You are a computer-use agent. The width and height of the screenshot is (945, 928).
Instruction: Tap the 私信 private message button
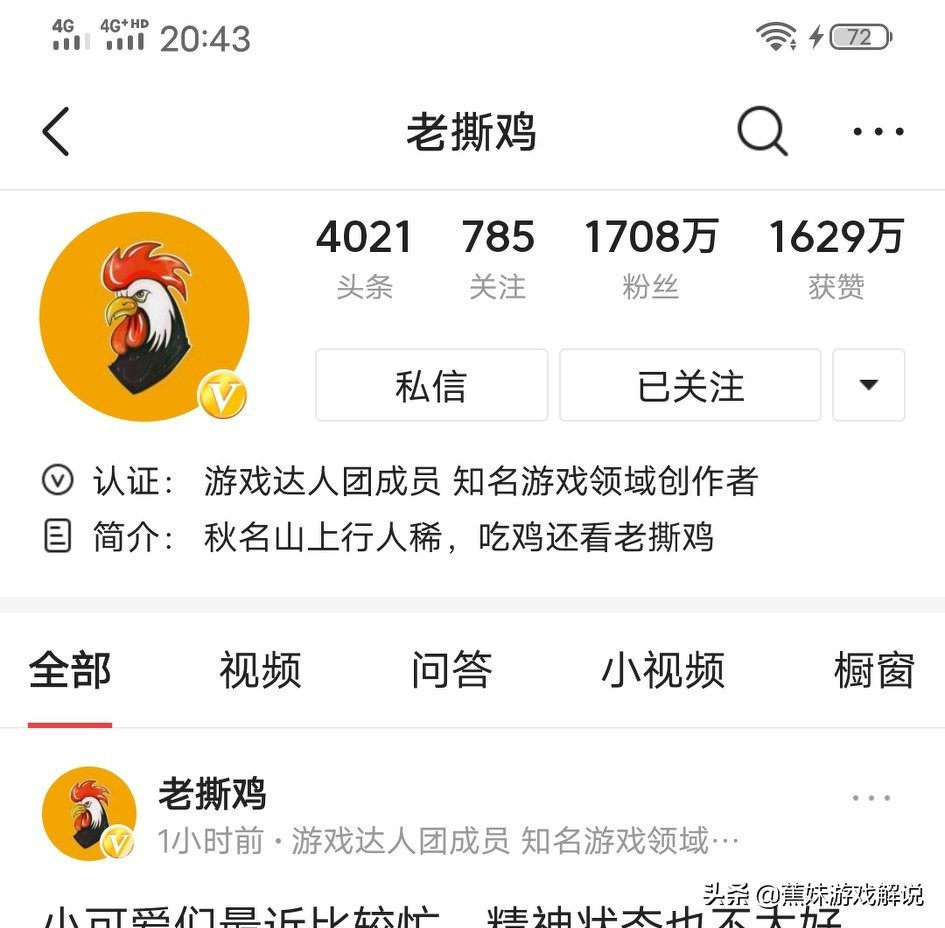(x=431, y=386)
